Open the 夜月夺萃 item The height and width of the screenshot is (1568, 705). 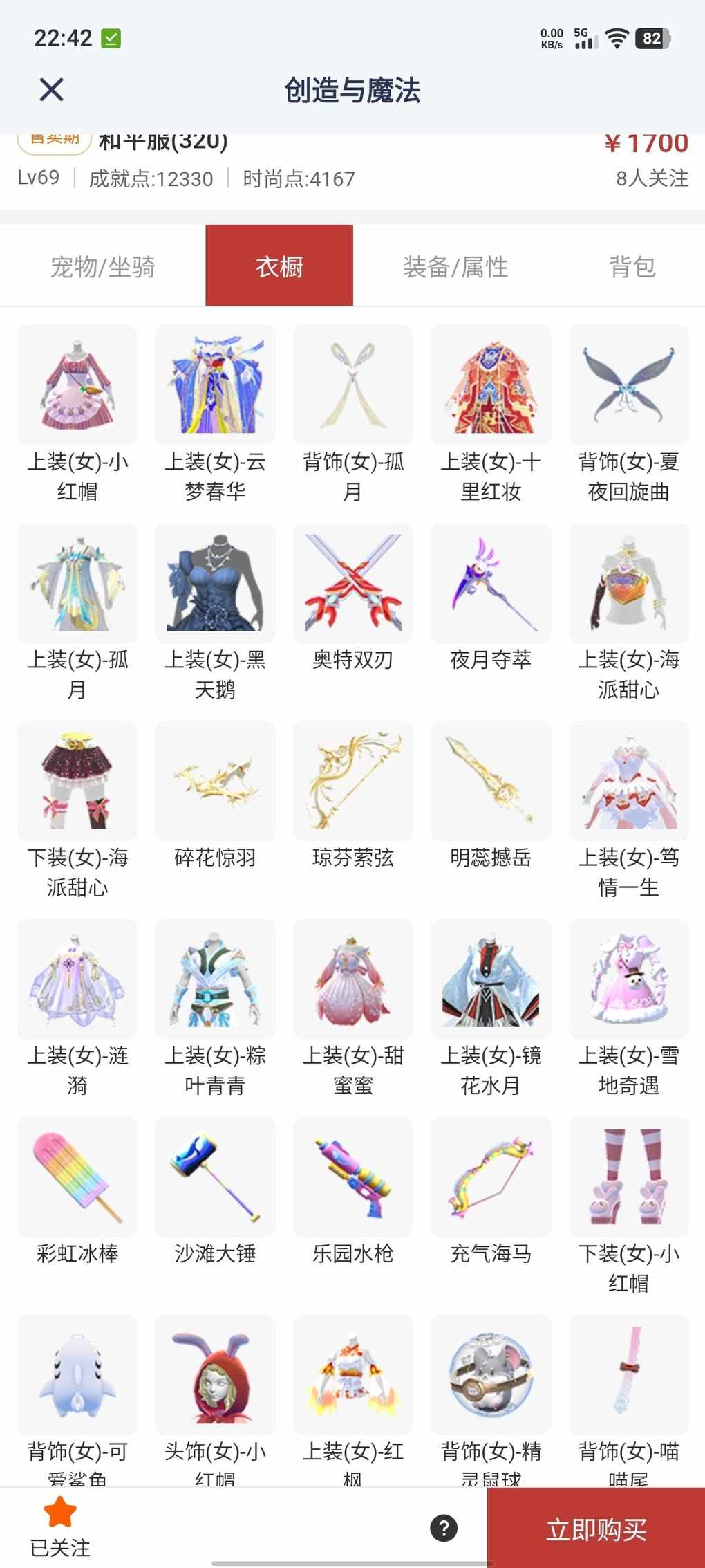[x=491, y=583]
